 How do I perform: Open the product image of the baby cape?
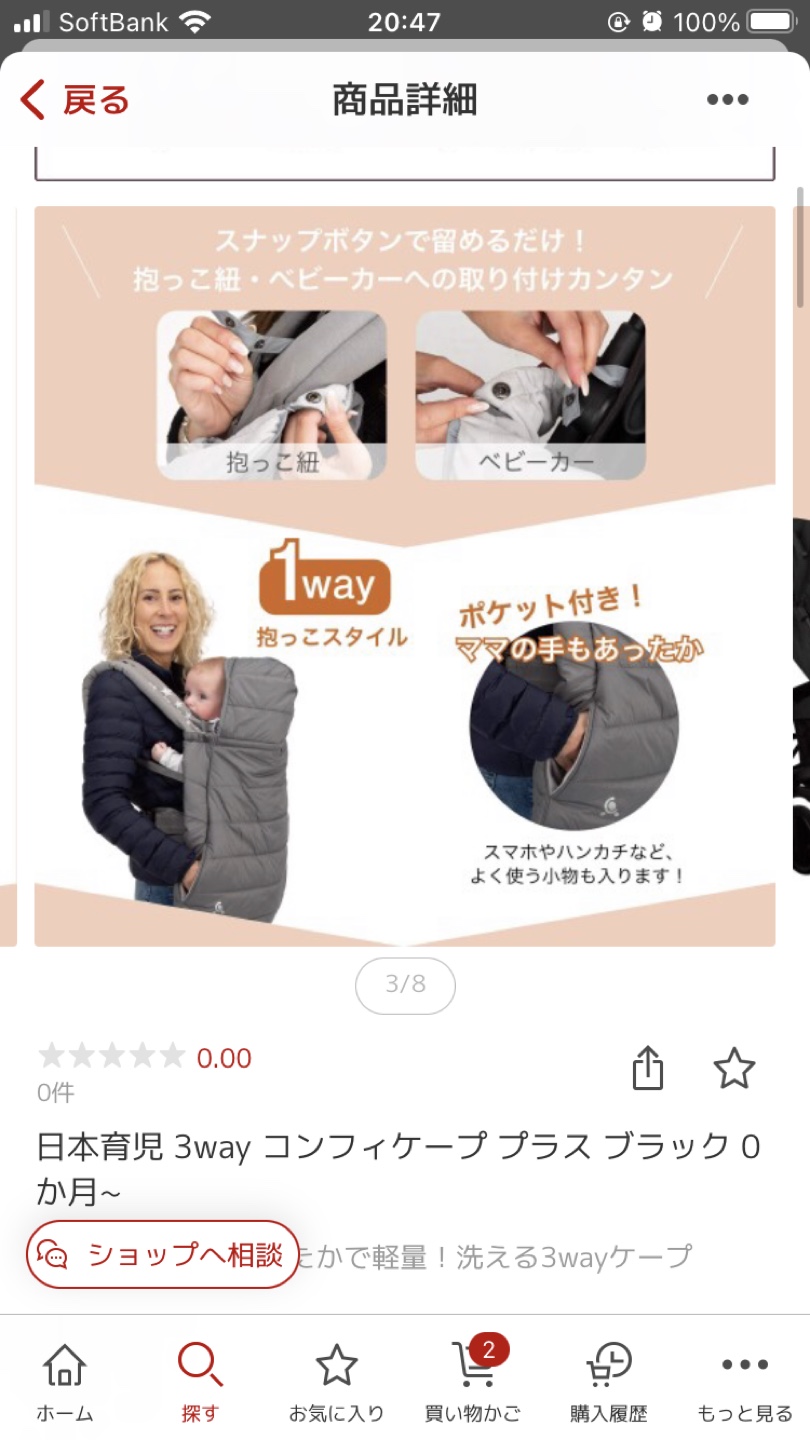coord(405,576)
